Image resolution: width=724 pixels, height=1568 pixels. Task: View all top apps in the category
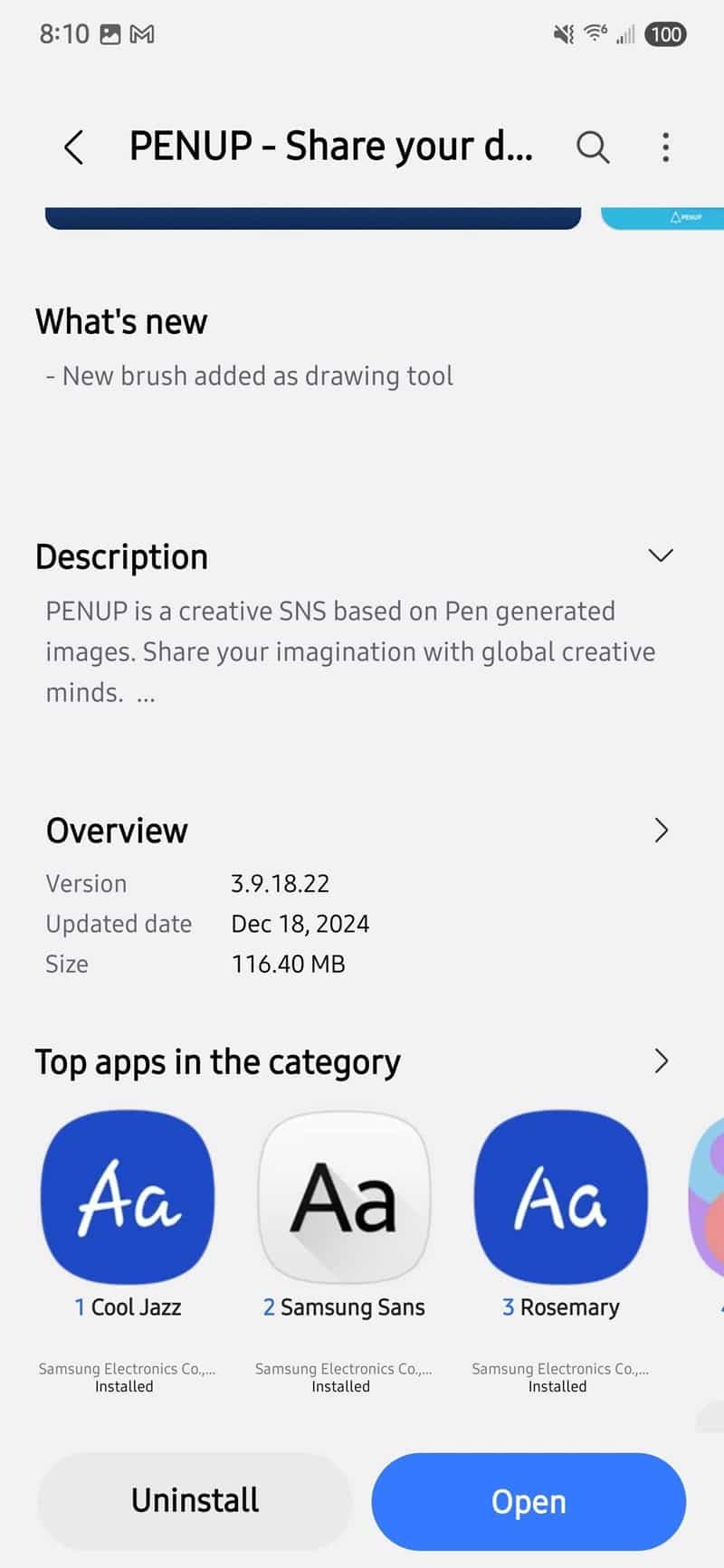[x=662, y=1060]
